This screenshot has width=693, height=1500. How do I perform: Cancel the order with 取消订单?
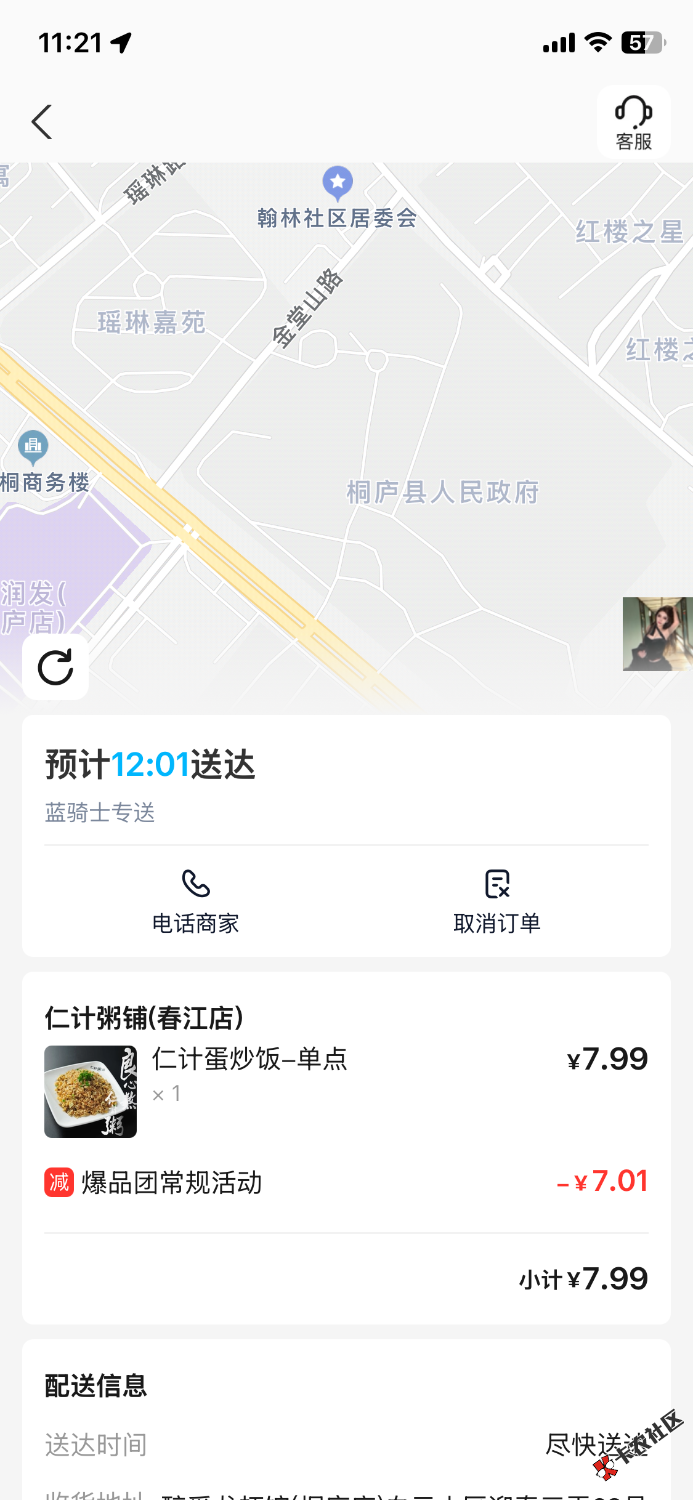tap(497, 900)
